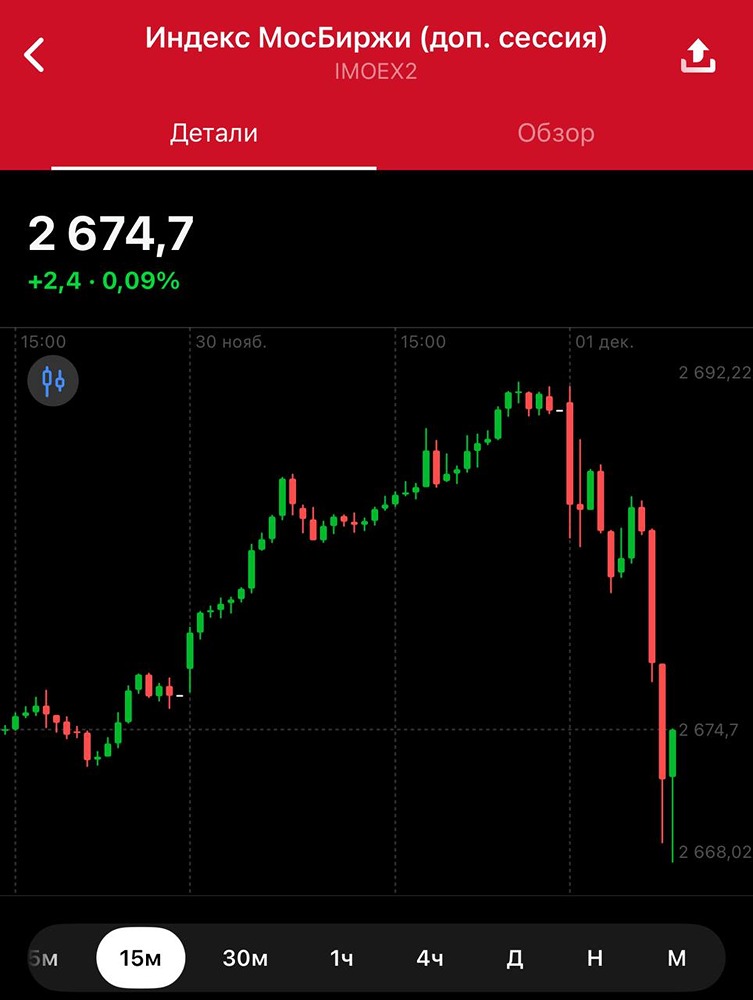Switch to the Обзор tab
The image size is (753, 1000).
(x=556, y=133)
